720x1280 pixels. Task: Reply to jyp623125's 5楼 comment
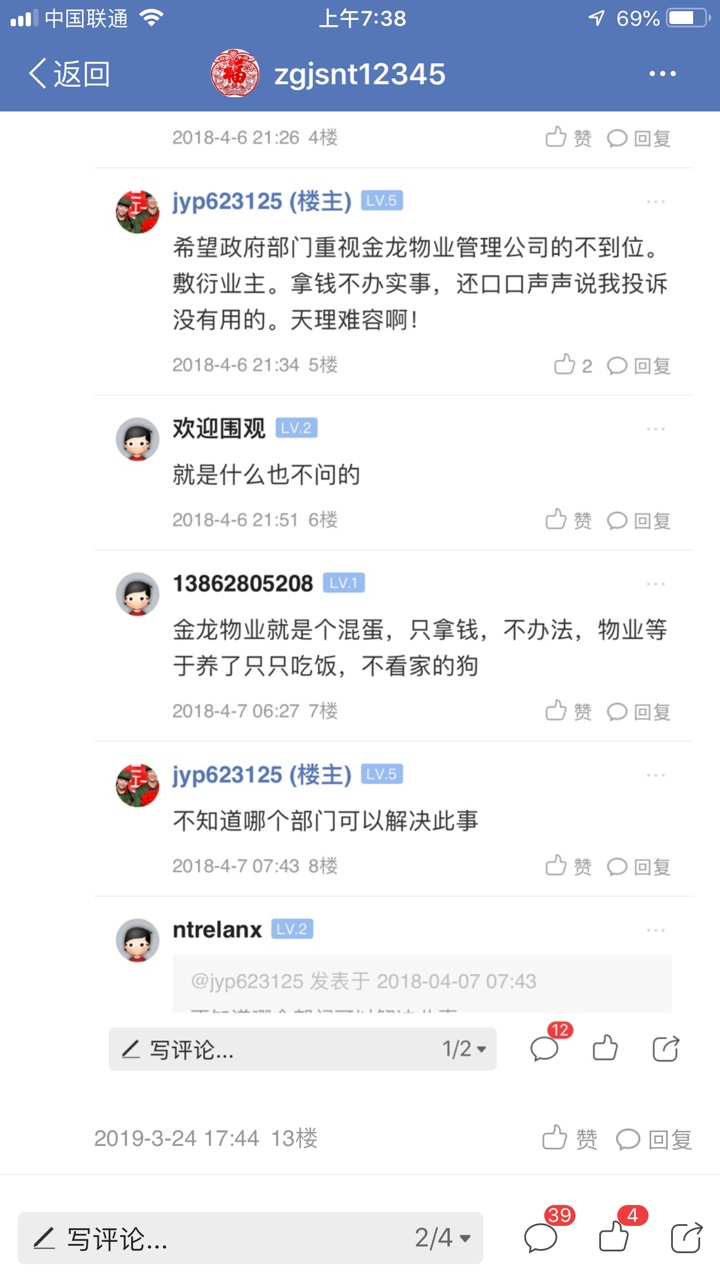click(x=639, y=366)
